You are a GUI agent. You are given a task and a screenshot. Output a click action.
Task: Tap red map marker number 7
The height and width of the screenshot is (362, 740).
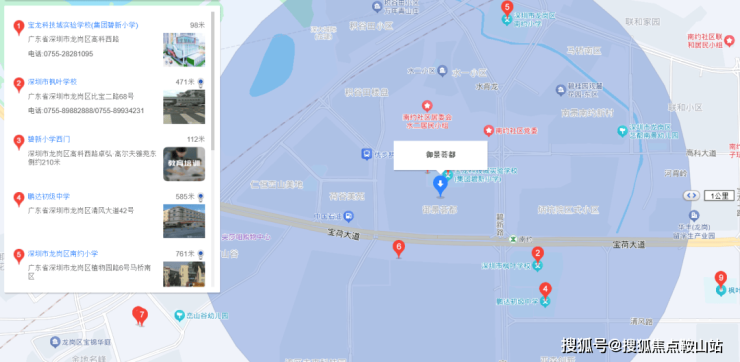pyautogui.click(x=140, y=316)
